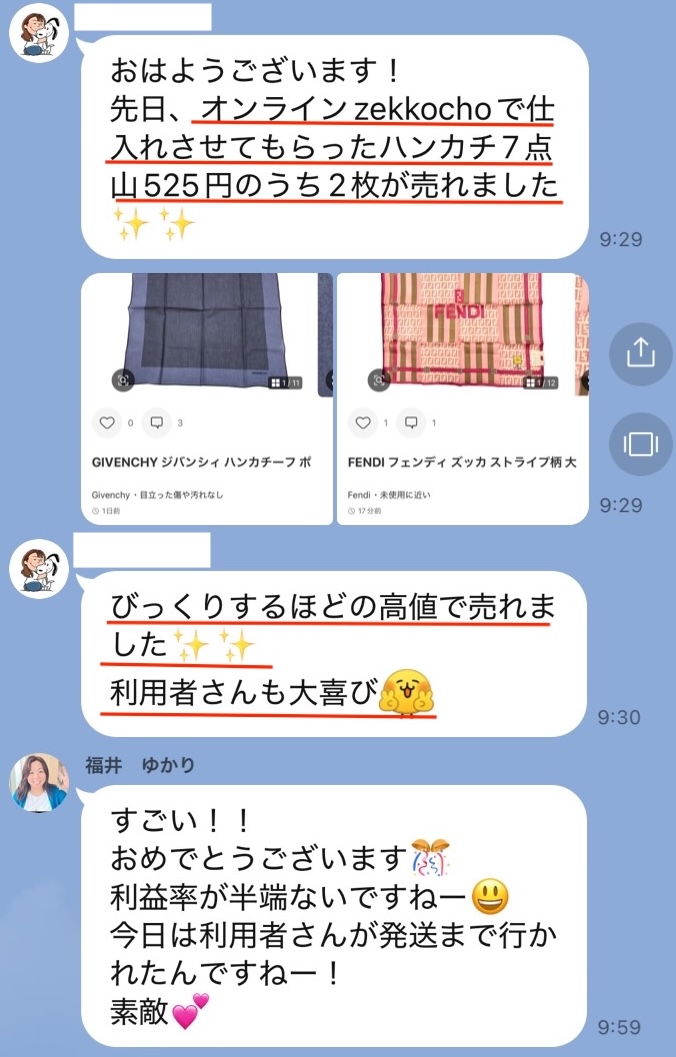Tap the stacked-frames icon below the share icon

[640, 442]
